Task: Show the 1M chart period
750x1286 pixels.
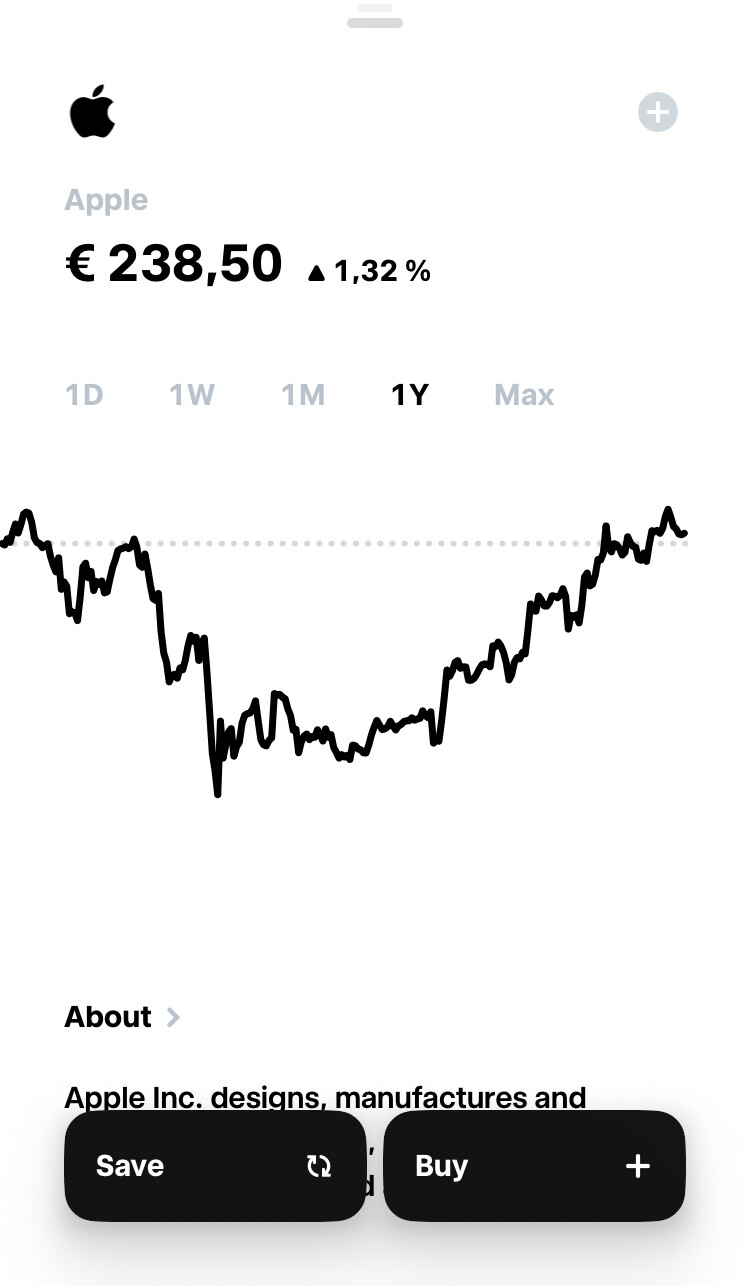Action: [303, 395]
